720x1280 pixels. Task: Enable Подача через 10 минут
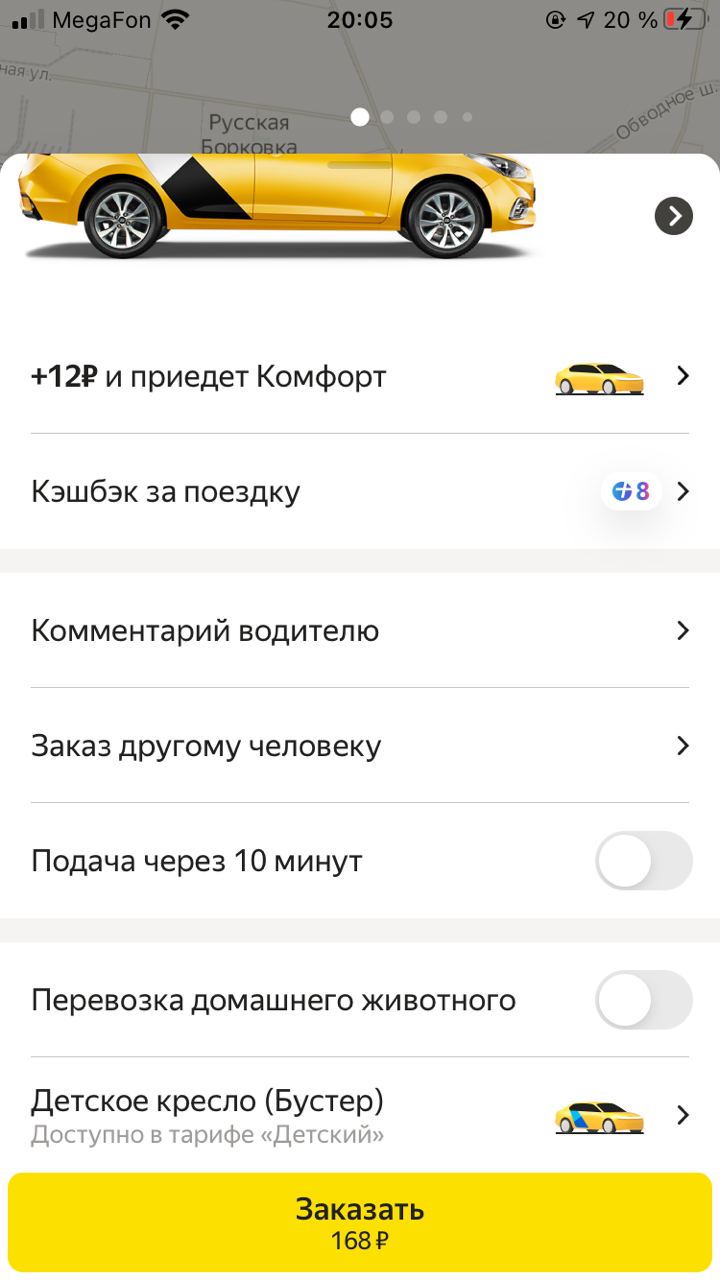coord(644,861)
